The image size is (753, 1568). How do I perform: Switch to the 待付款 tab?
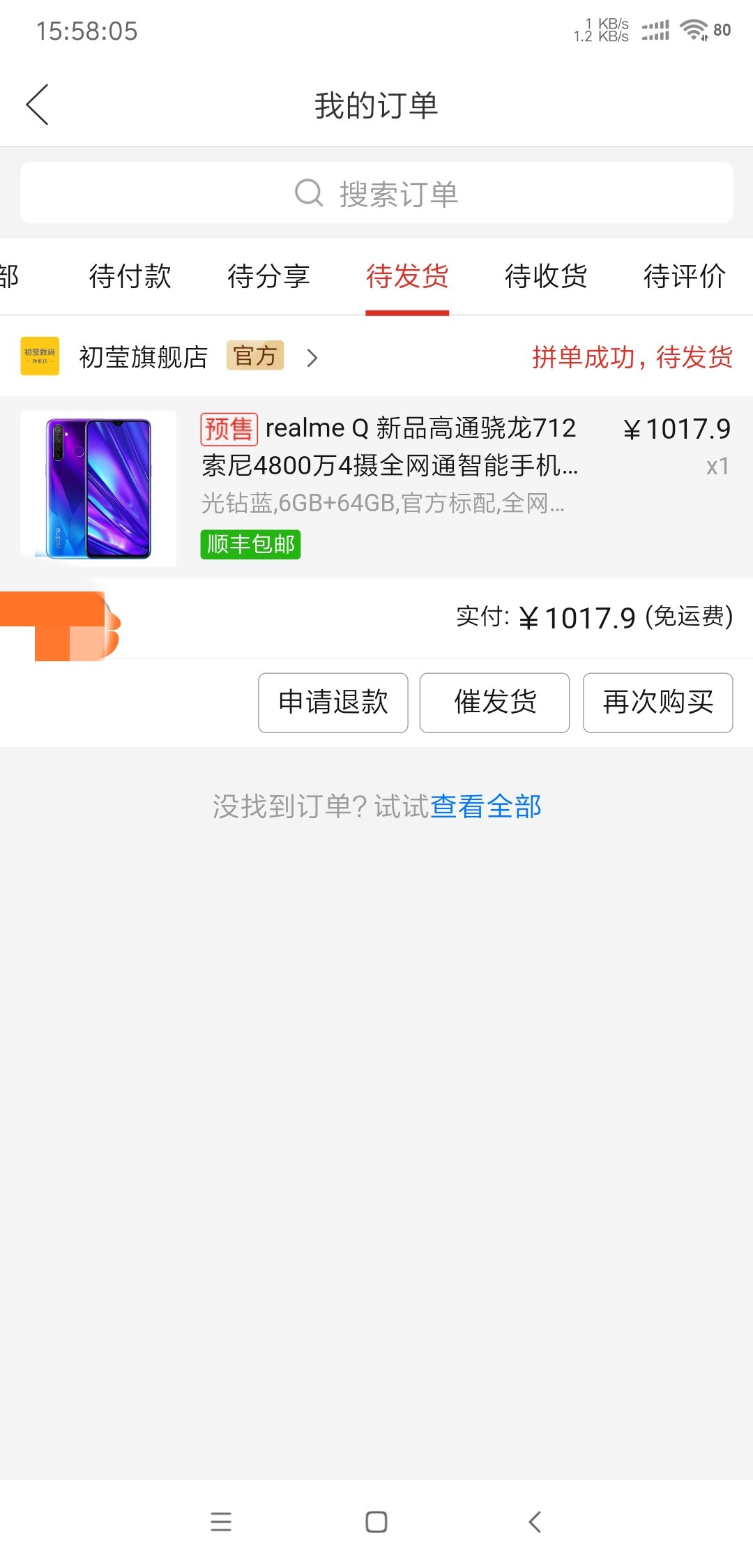(x=130, y=276)
